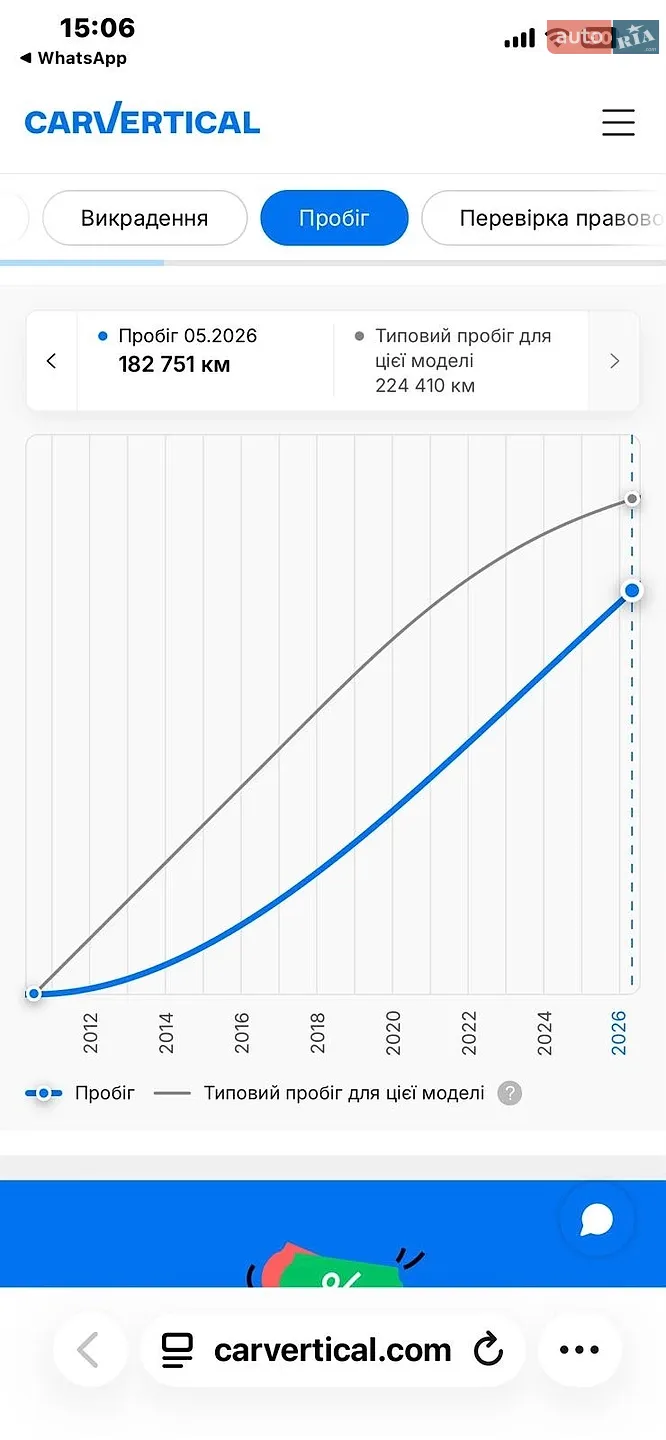Select the Пробіг tab
This screenshot has width=666, height=1440.
click(334, 218)
